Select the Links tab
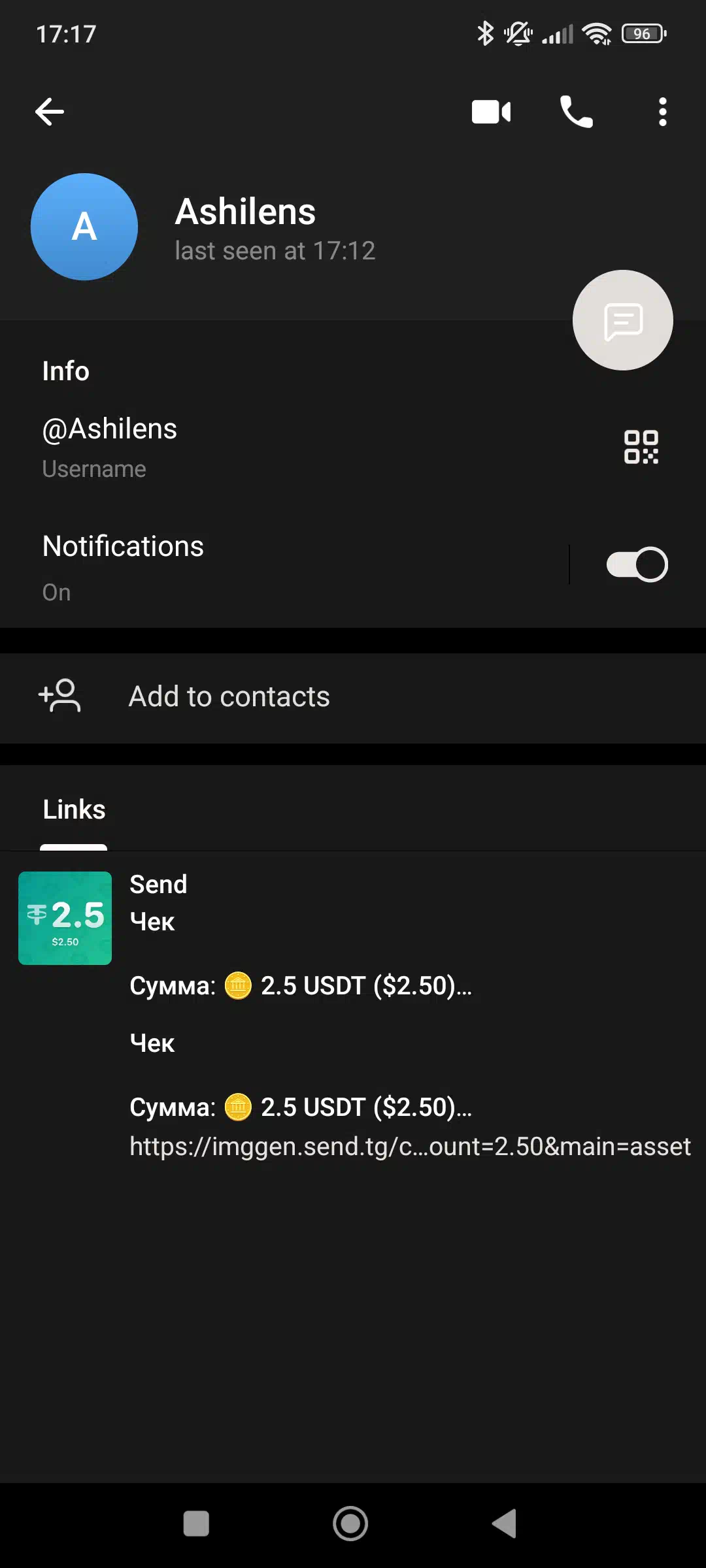 [x=74, y=810]
